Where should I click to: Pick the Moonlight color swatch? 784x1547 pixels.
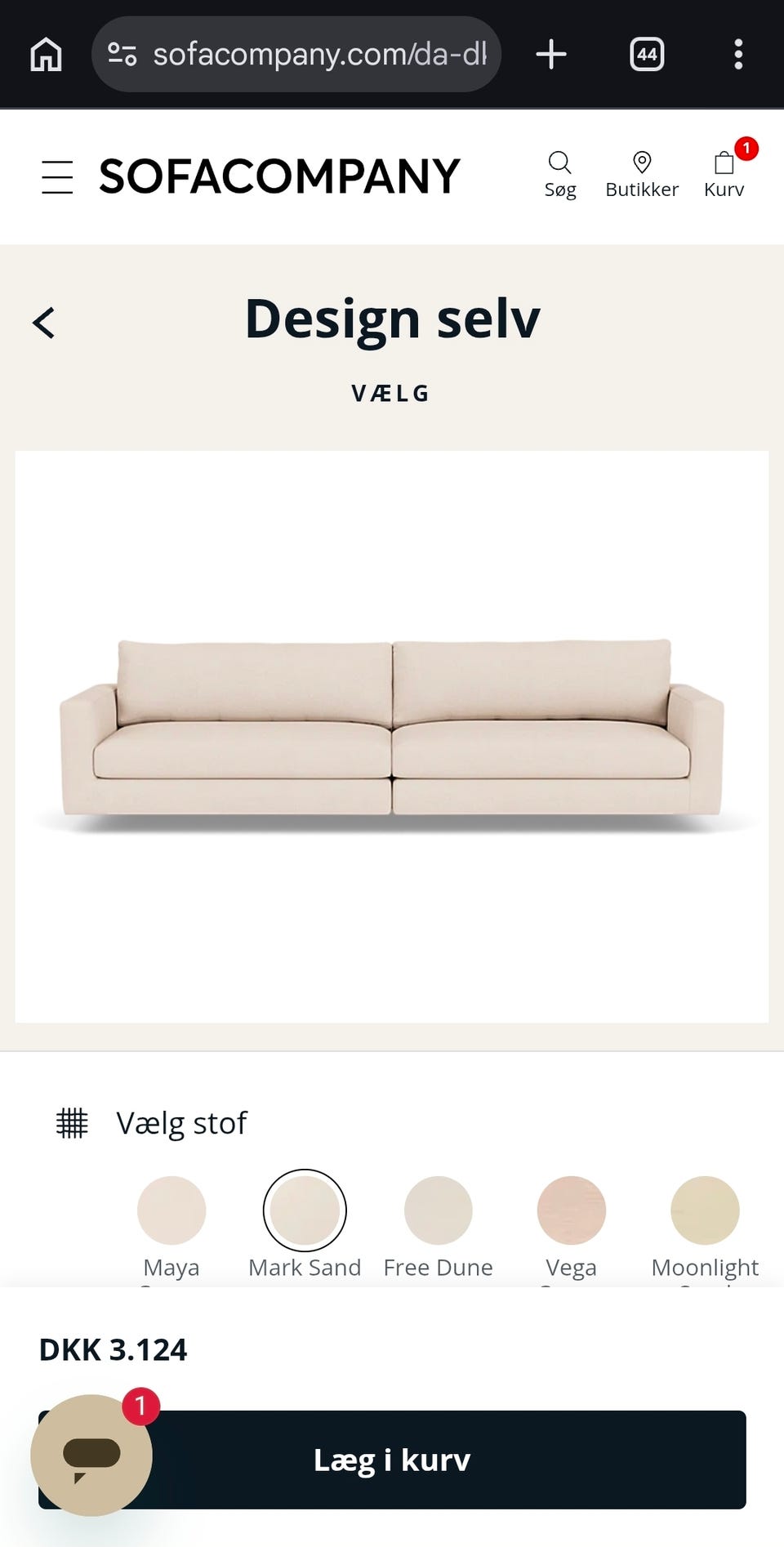[x=704, y=1210]
